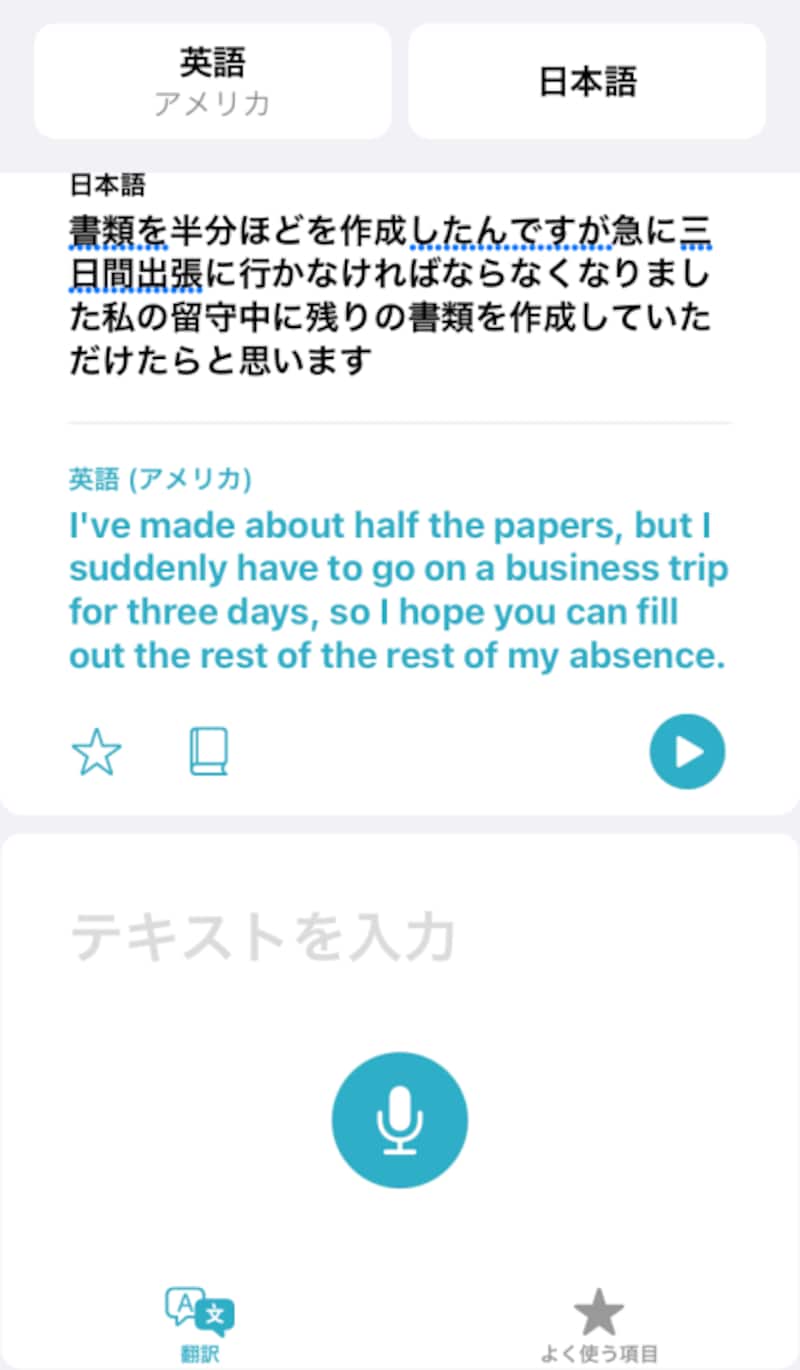
Task: Switch to the よく使う項目 tab
Action: pyautogui.click(x=597, y=1320)
